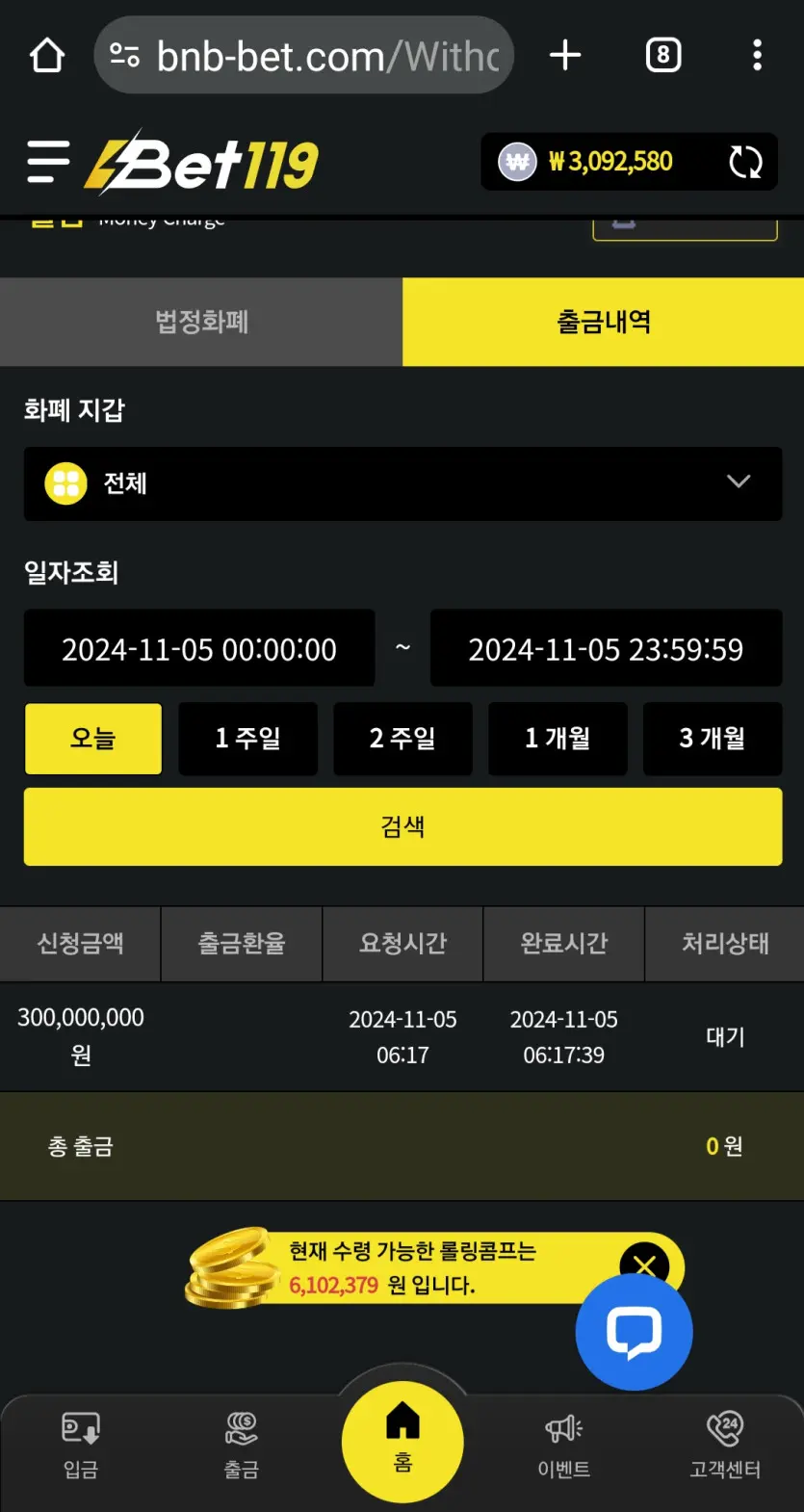Edit the end date 2024-11-05 23:59:59
This screenshot has height=1512, width=804.
click(x=606, y=649)
